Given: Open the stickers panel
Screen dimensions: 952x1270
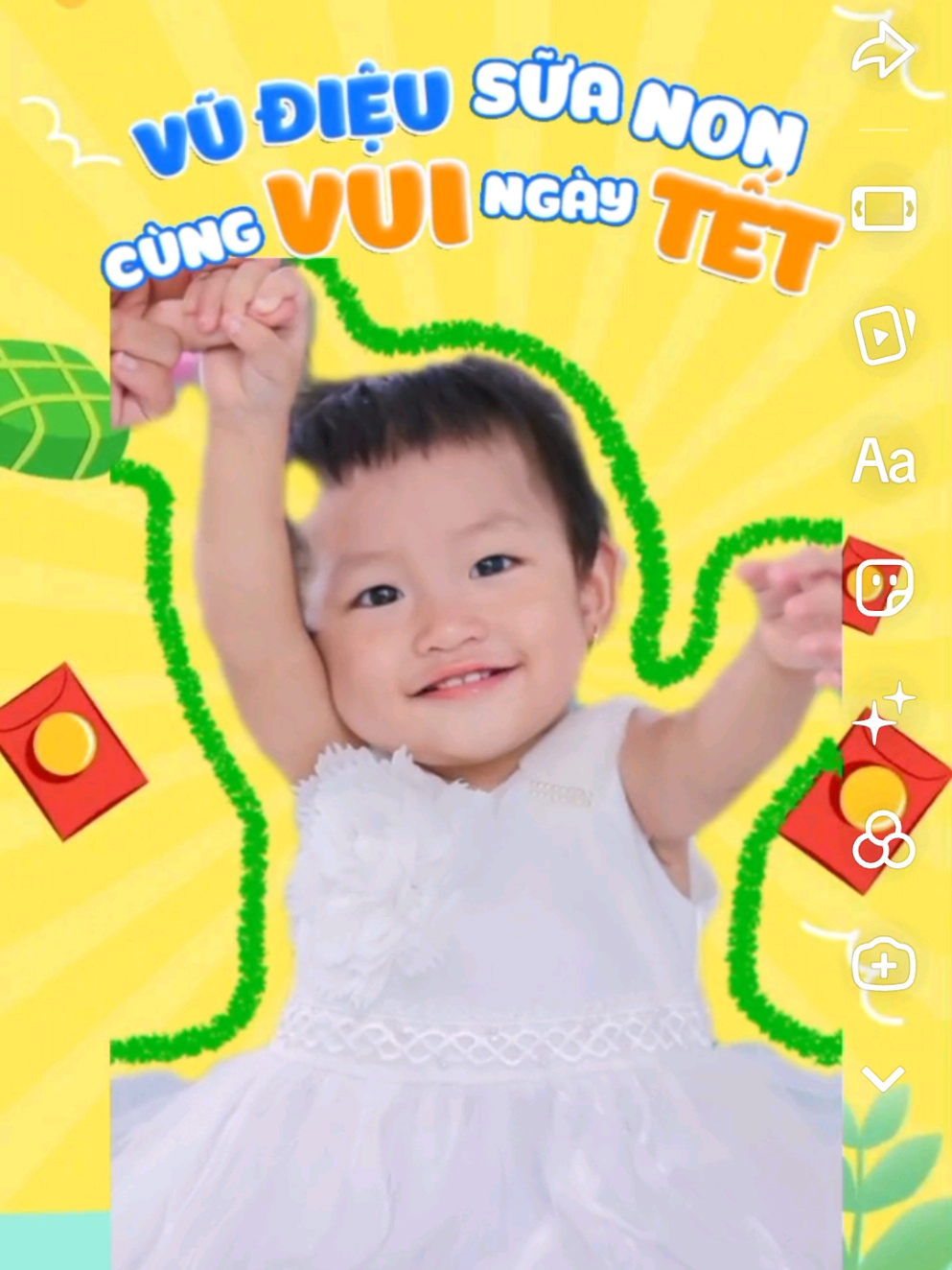Looking at the screenshot, I should 883,587.
